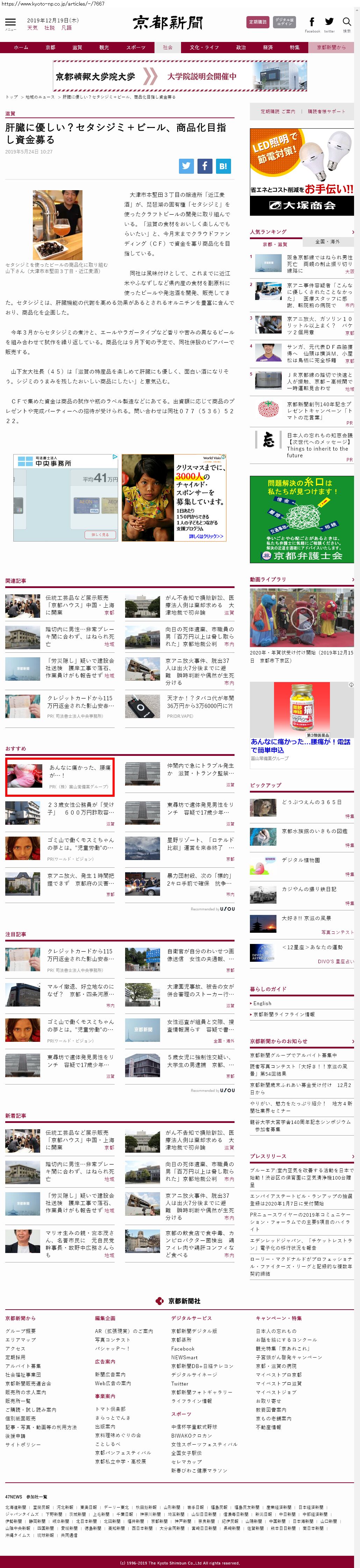The width and height of the screenshot is (360, 1568).
Task: Open the 京都橘大学 graduate school banner
Action: [x=179, y=77]
